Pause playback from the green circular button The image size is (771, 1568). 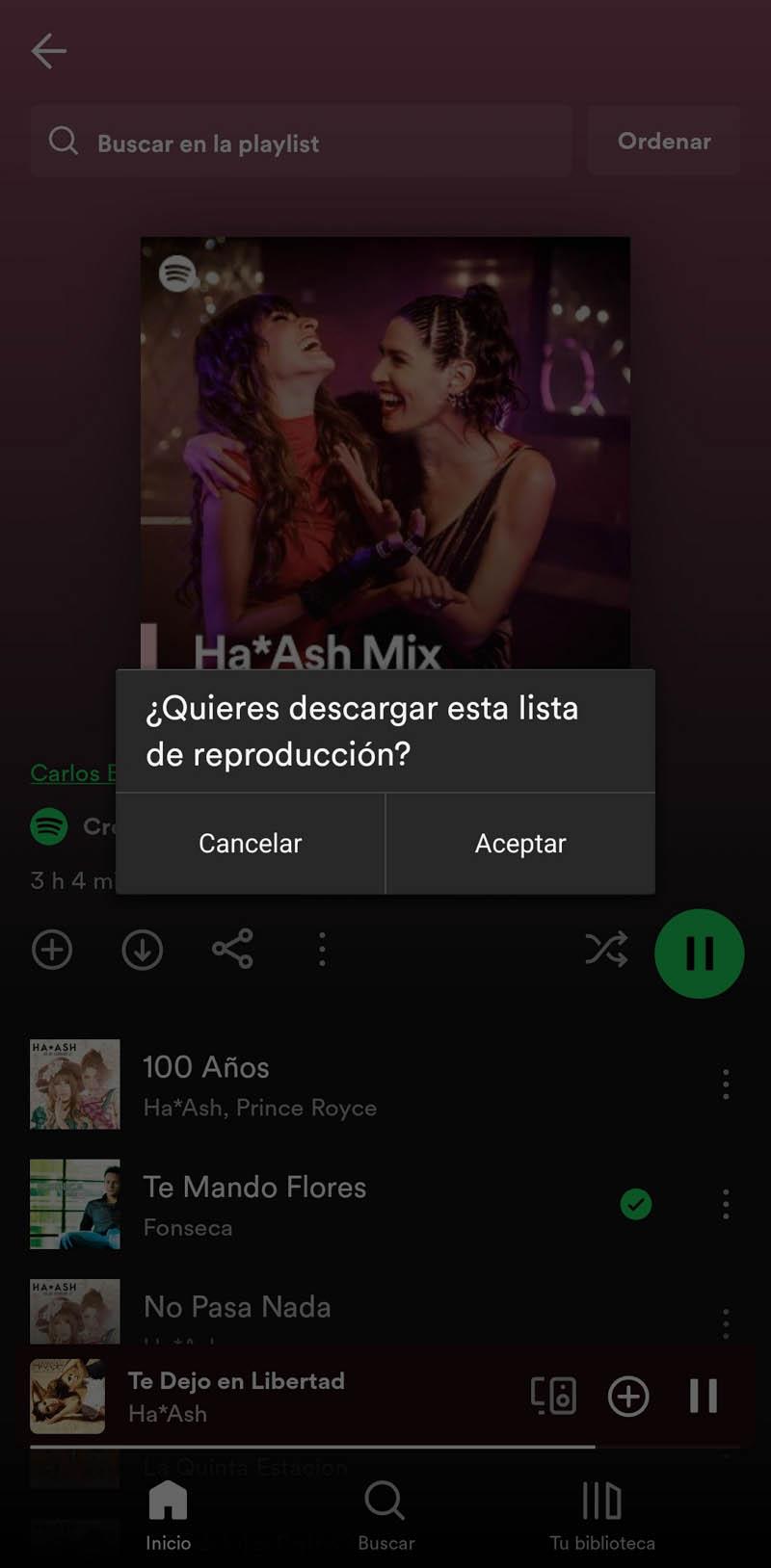[698, 953]
